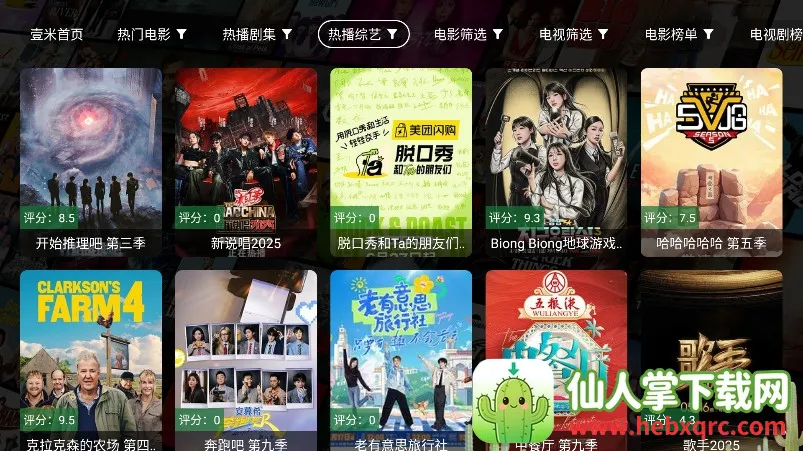
Task: Open 奔跑吧 第九季
Action: point(246,355)
